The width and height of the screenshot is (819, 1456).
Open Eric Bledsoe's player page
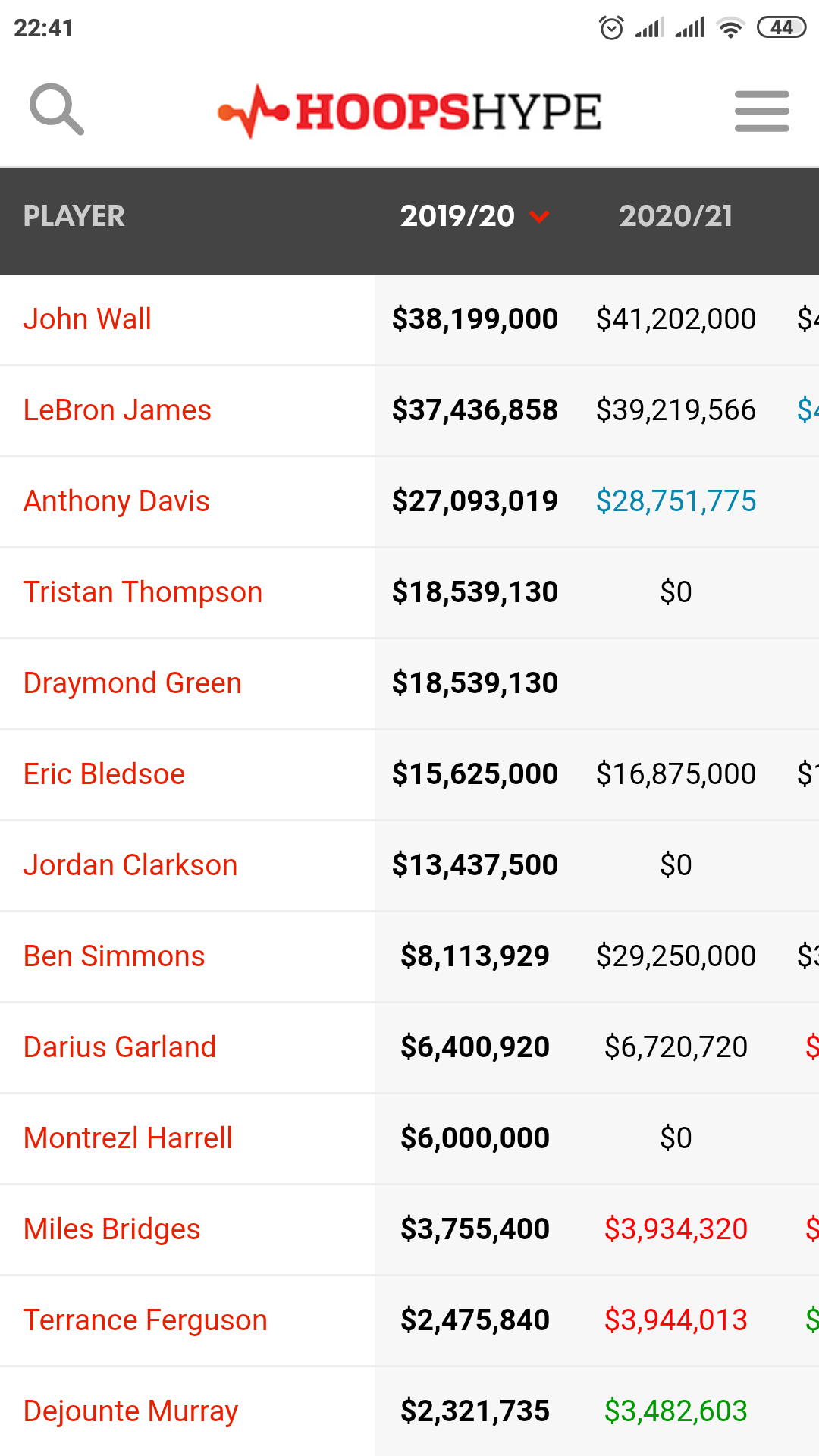[104, 774]
